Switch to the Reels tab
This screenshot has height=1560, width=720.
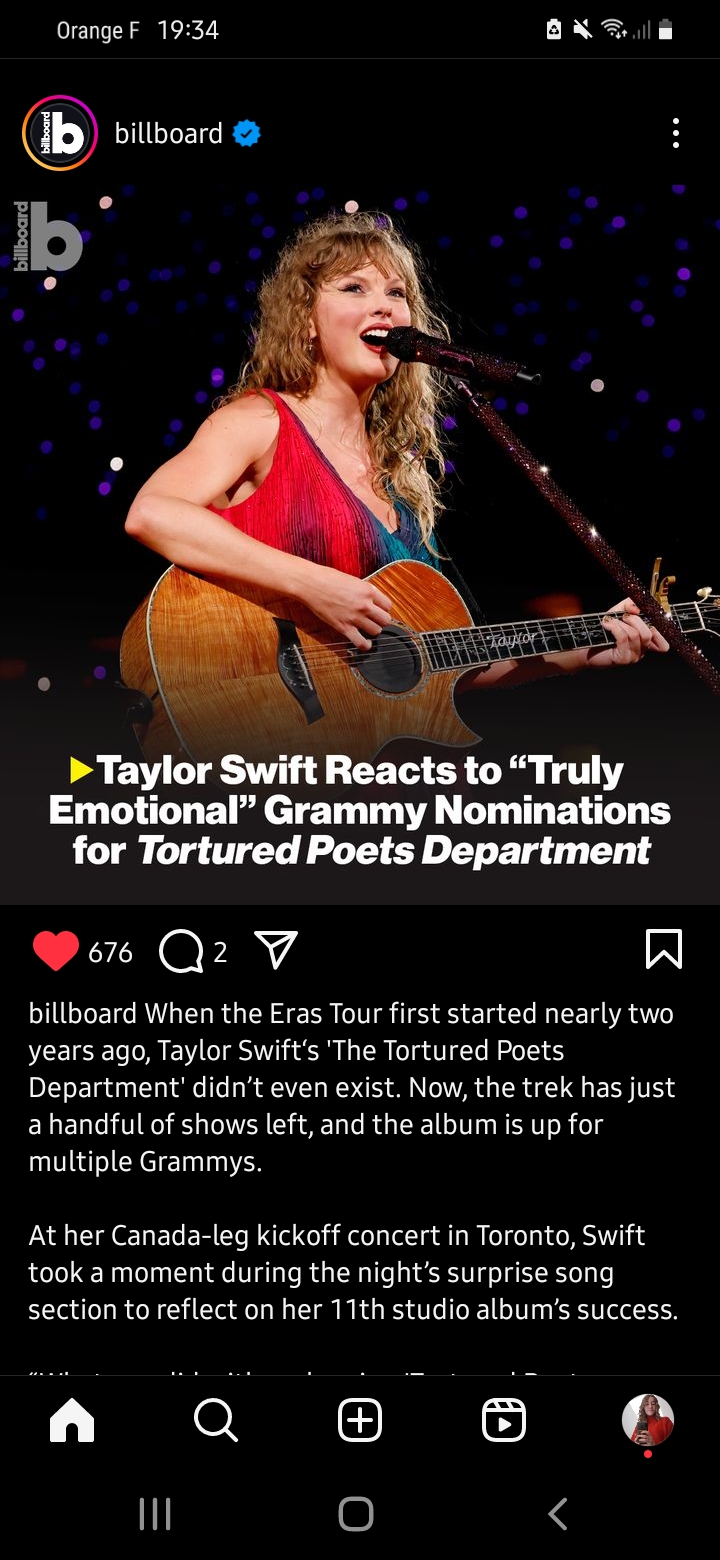[x=504, y=1420]
